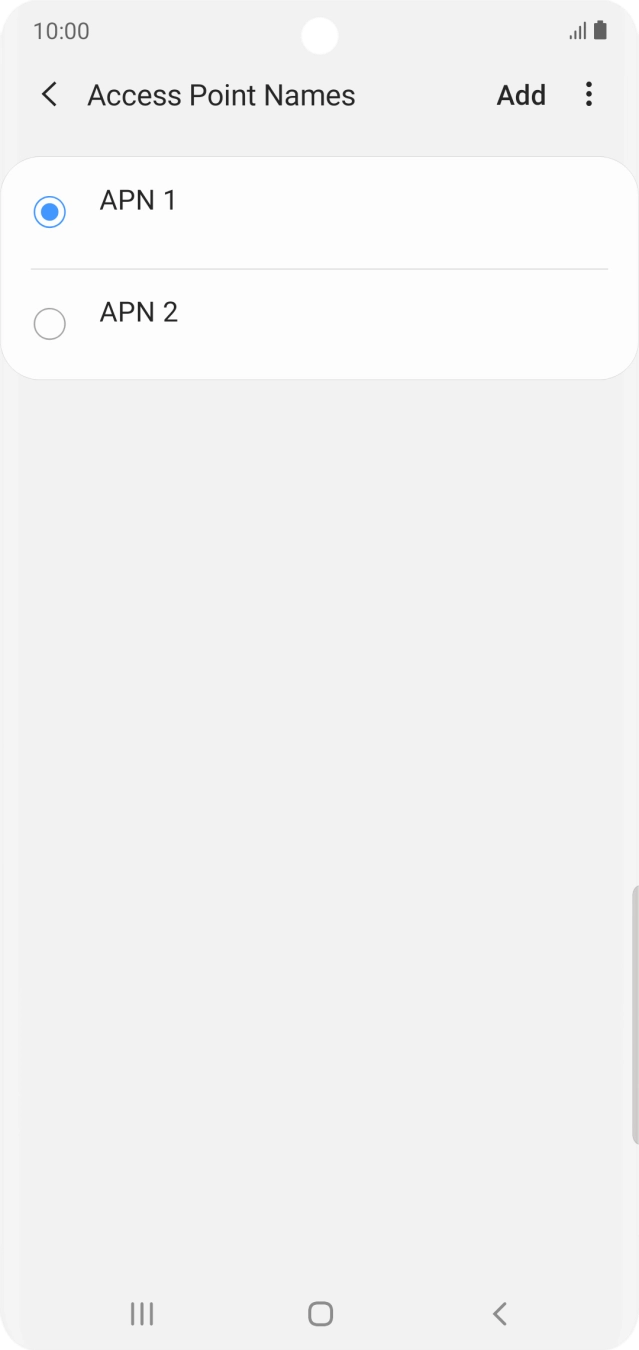639x1350 pixels.
Task: Open recent apps from navigation bar
Action: [142, 1313]
